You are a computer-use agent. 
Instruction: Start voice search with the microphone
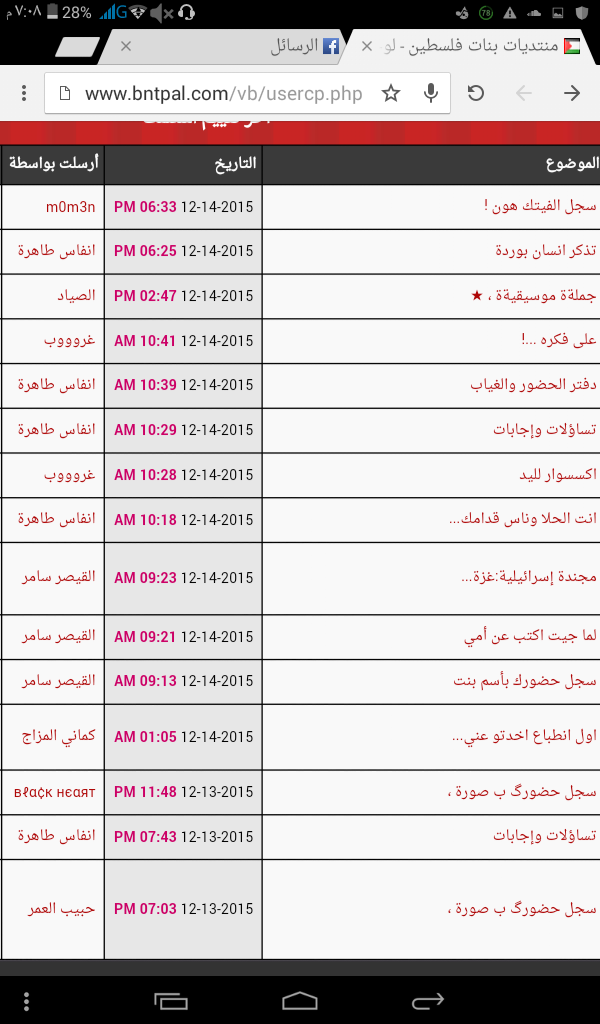[431, 93]
